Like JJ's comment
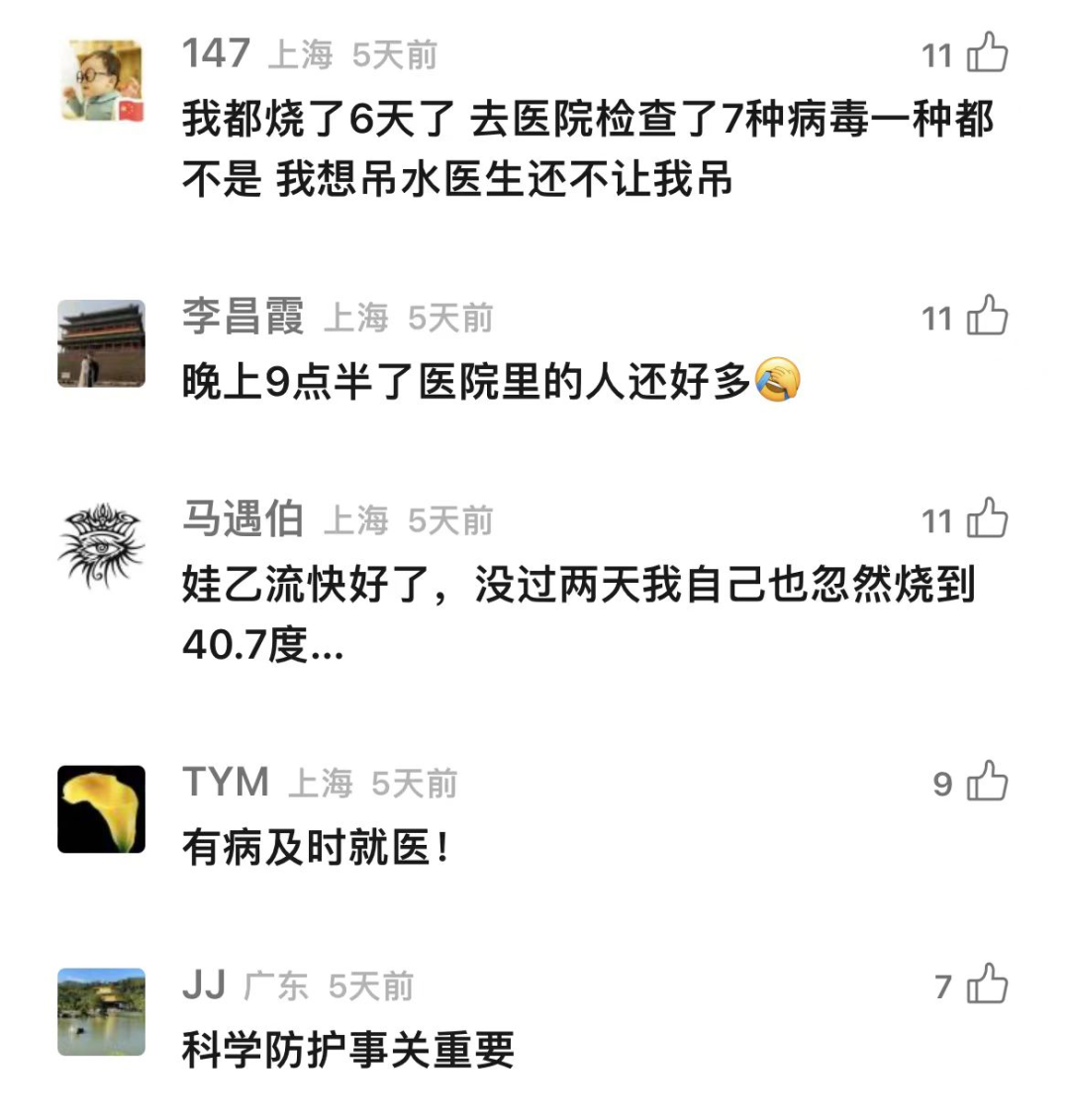Viewport: 1069px width, 1120px height. [987, 985]
